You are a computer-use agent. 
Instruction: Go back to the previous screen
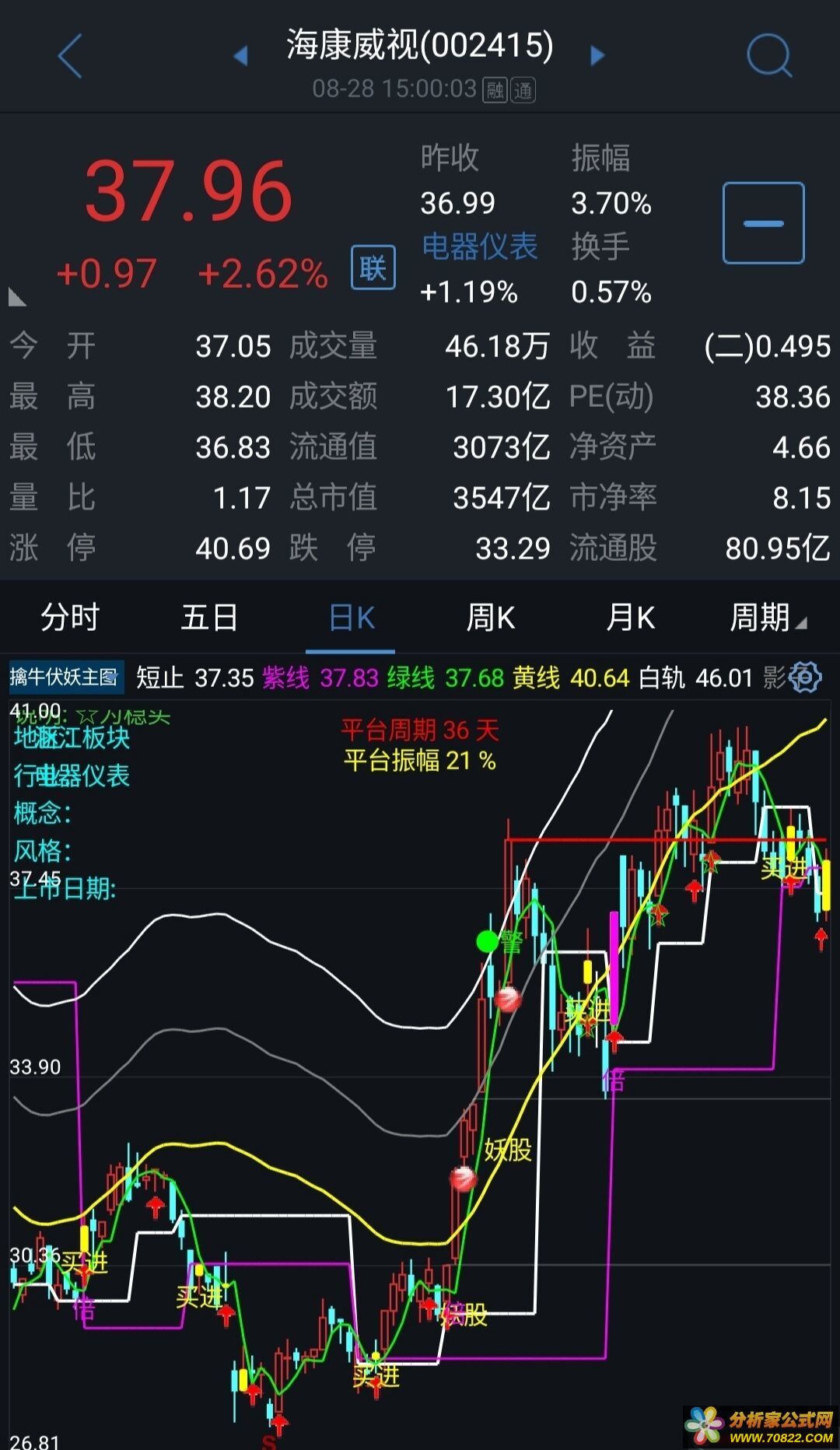pyautogui.click(x=70, y=56)
